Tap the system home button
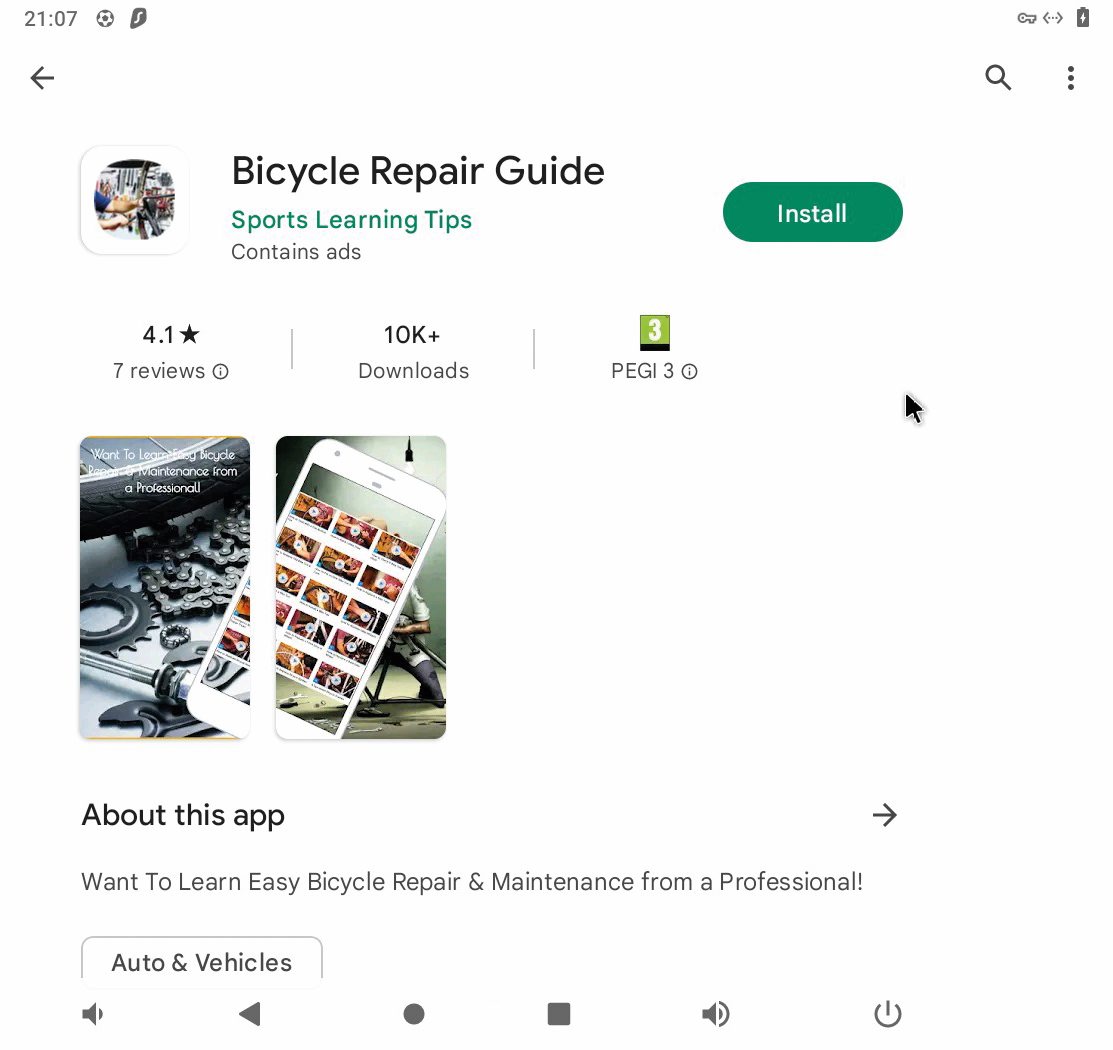1113x1050 pixels. click(413, 1014)
